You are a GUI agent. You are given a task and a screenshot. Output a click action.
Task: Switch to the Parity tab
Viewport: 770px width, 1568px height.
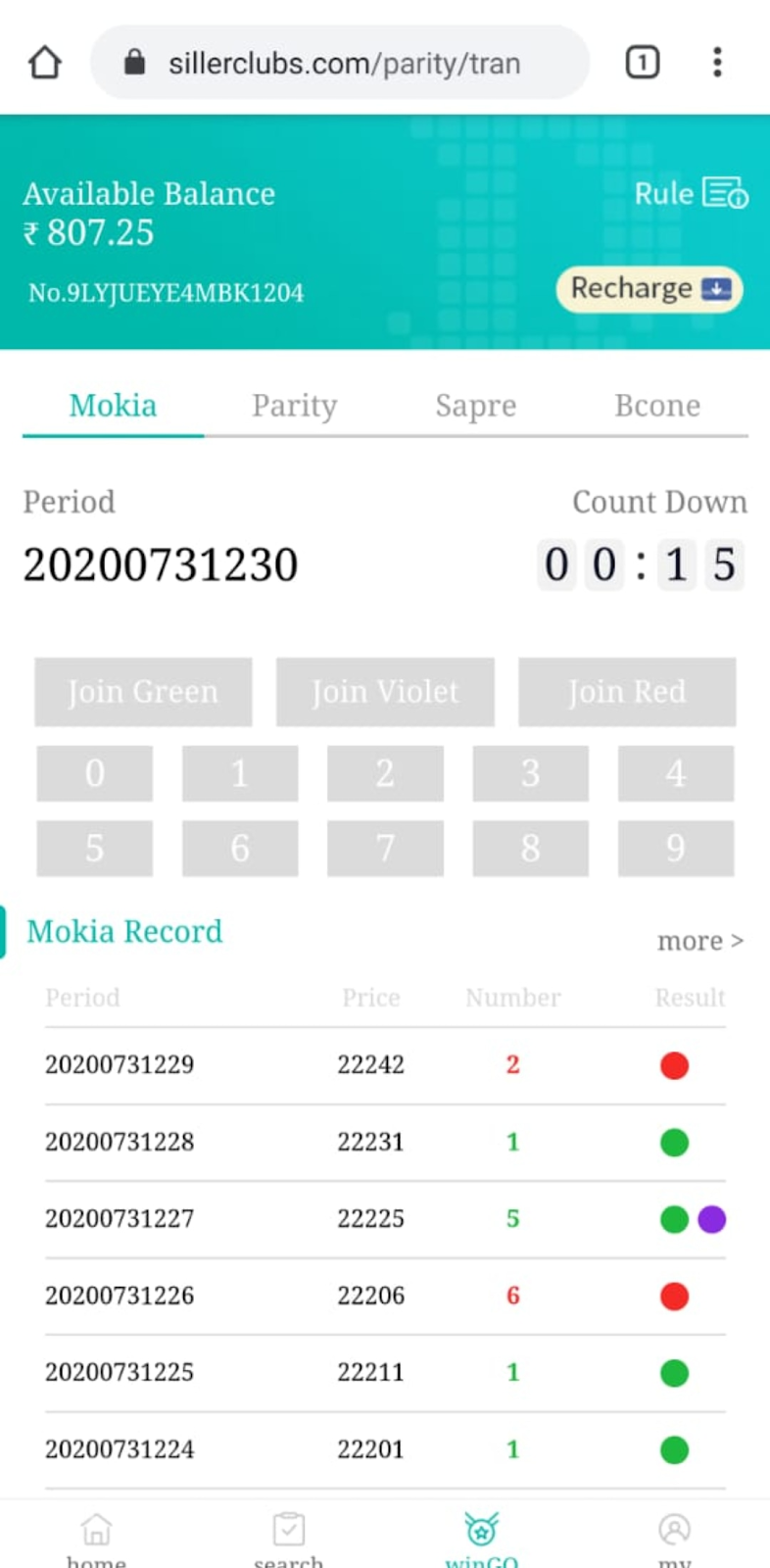(x=294, y=406)
